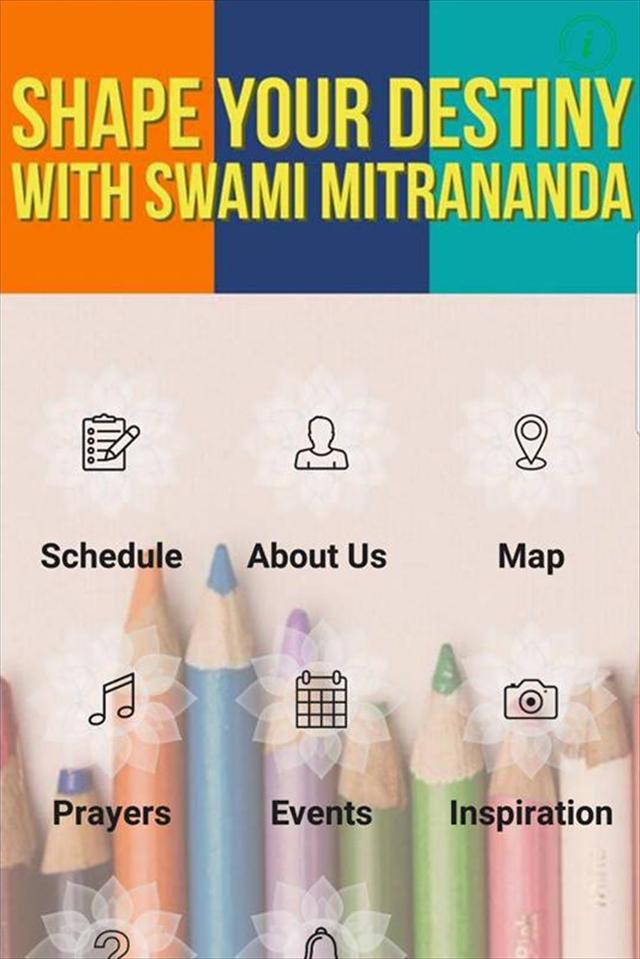Tap the question mark tile
The width and height of the screenshot is (640, 959).
[111, 942]
